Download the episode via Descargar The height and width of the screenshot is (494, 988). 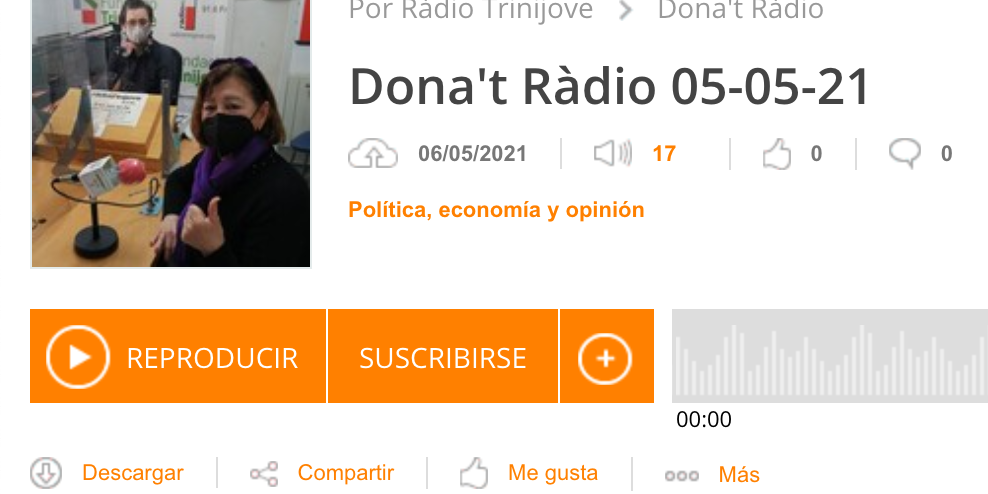(x=132, y=473)
